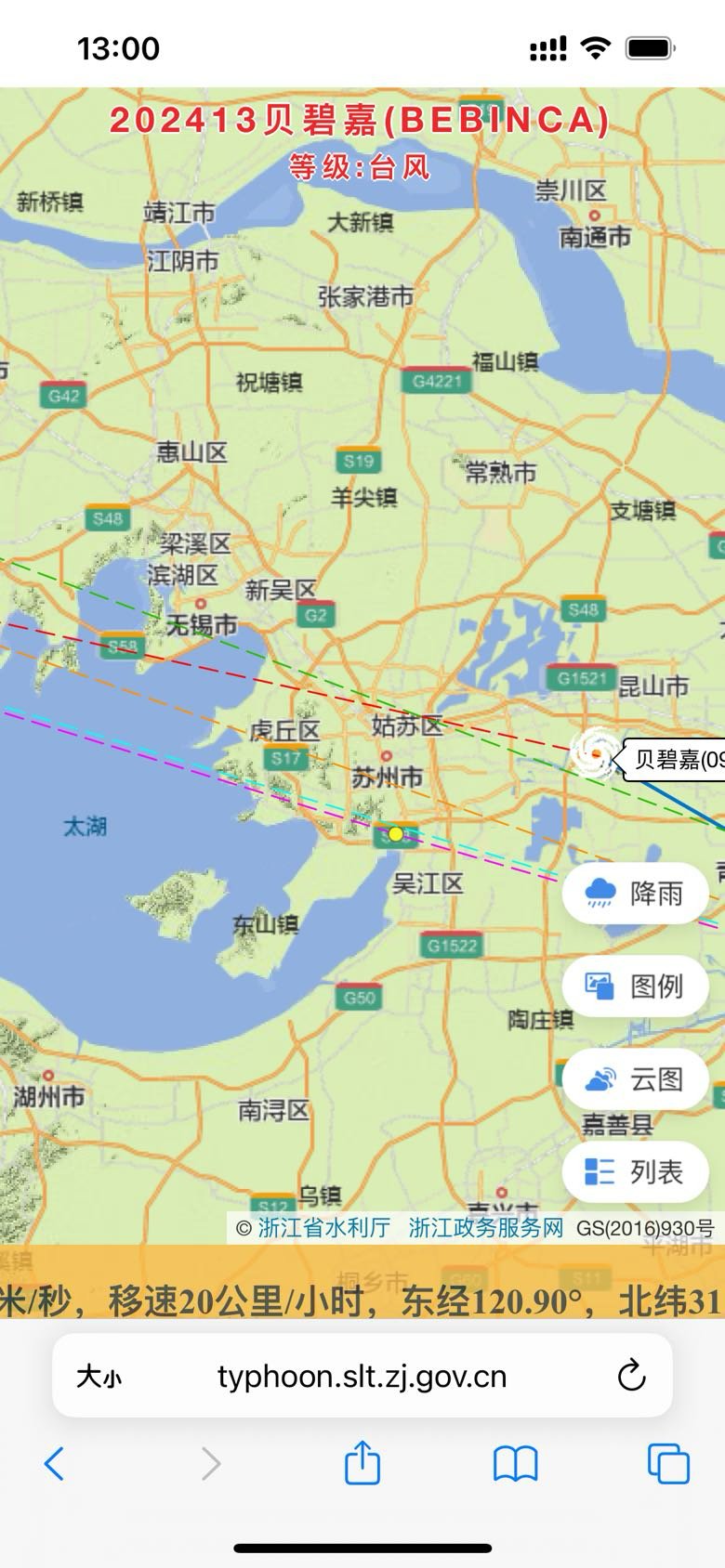Open the 图例 legend

click(636, 986)
